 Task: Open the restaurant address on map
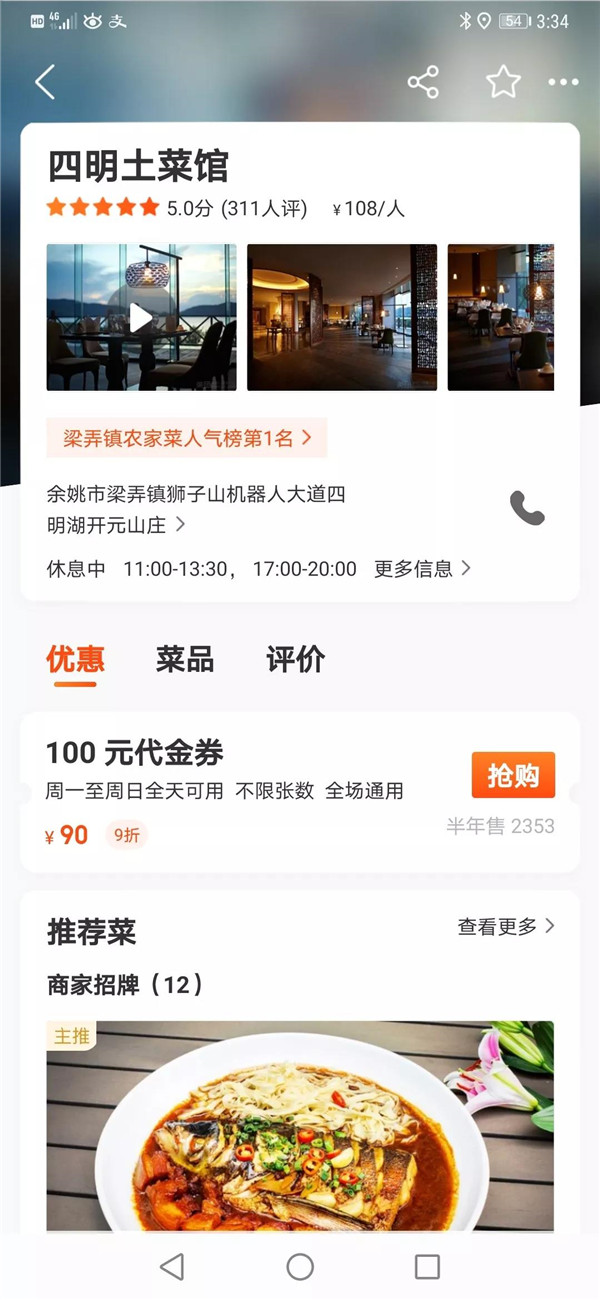tap(196, 509)
